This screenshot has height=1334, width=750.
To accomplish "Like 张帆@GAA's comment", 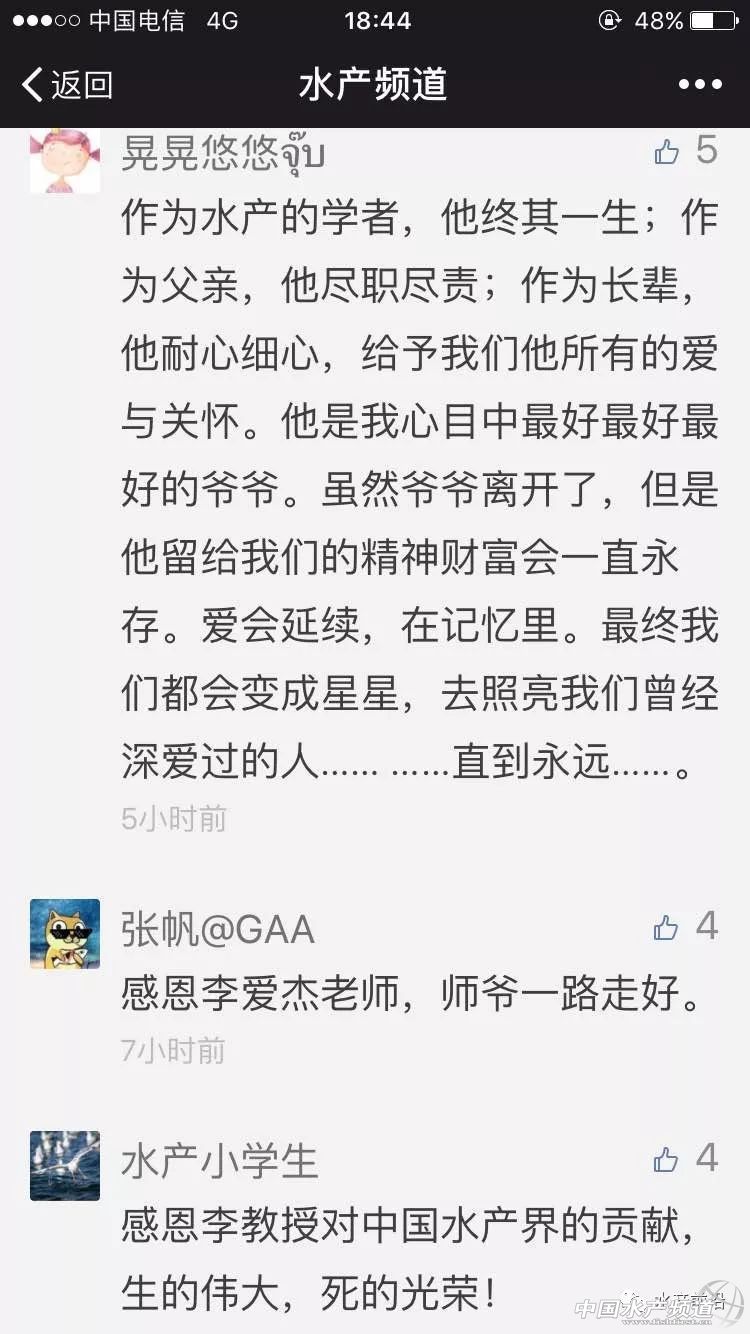I will (667, 928).
